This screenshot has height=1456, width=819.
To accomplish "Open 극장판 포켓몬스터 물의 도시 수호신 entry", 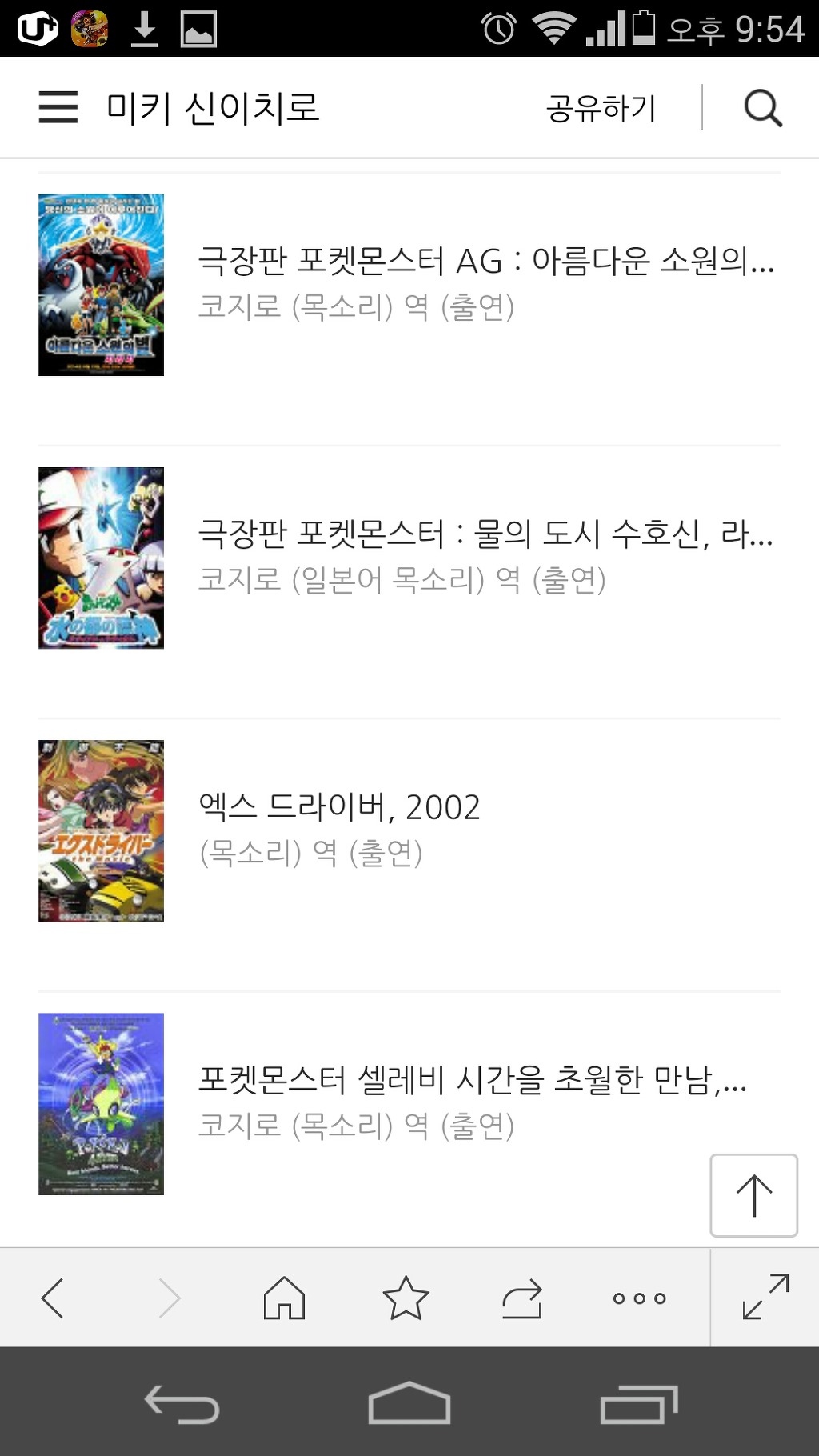I will point(485,534).
